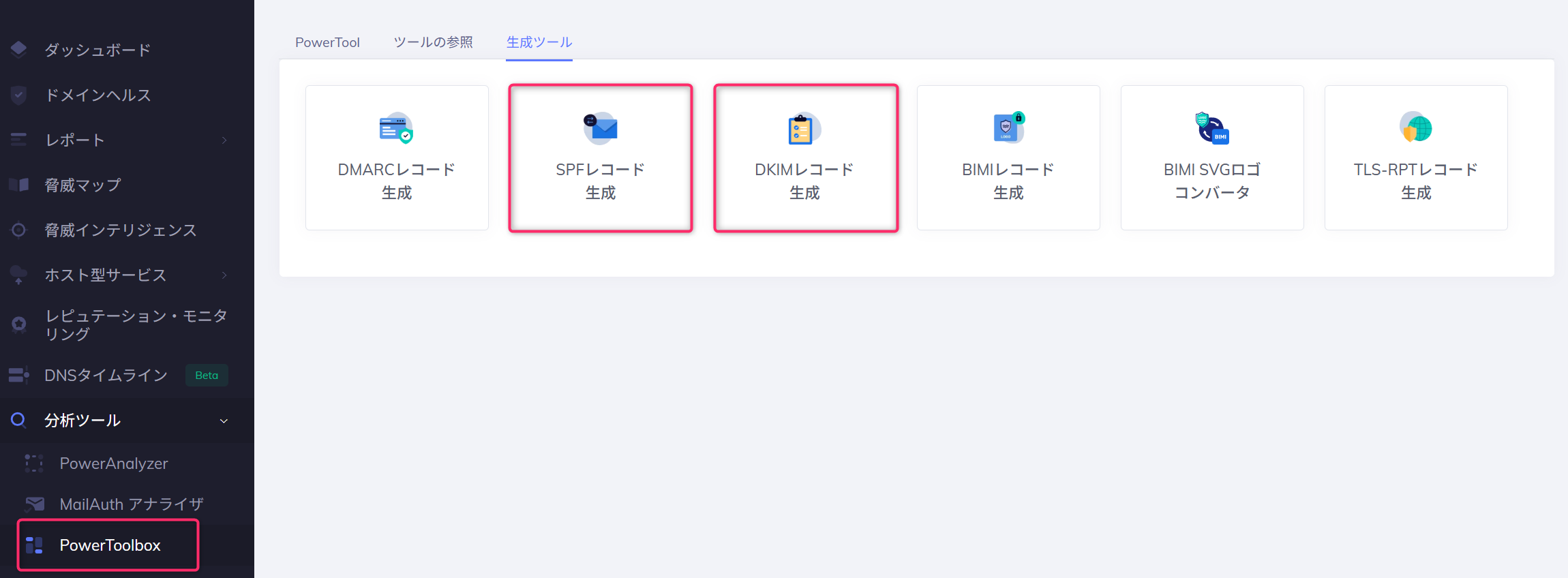The height and width of the screenshot is (578, 1568).
Task: Open 脅威マップ
Action: [82, 185]
